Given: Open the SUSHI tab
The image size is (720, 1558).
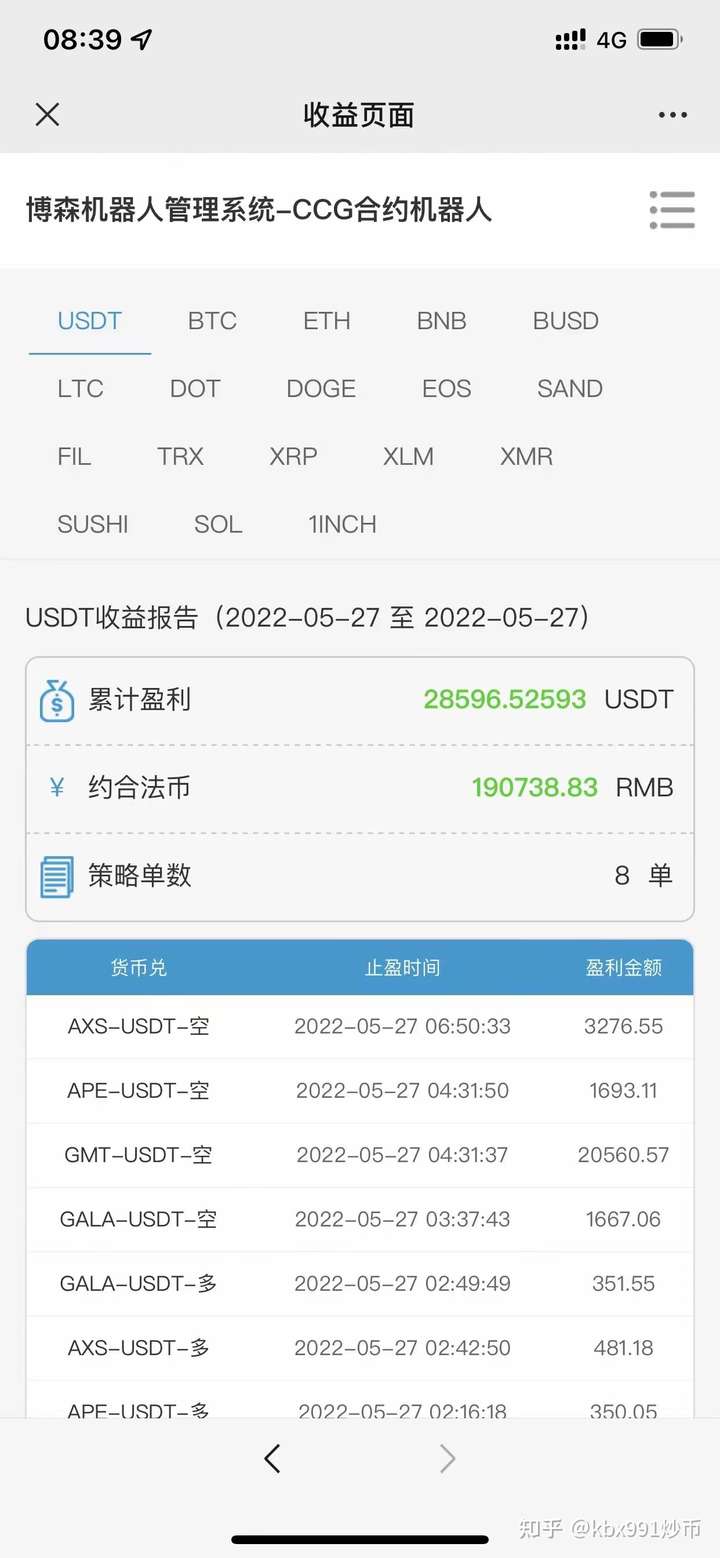Looking at the screenshot, I should pos(93,524).
